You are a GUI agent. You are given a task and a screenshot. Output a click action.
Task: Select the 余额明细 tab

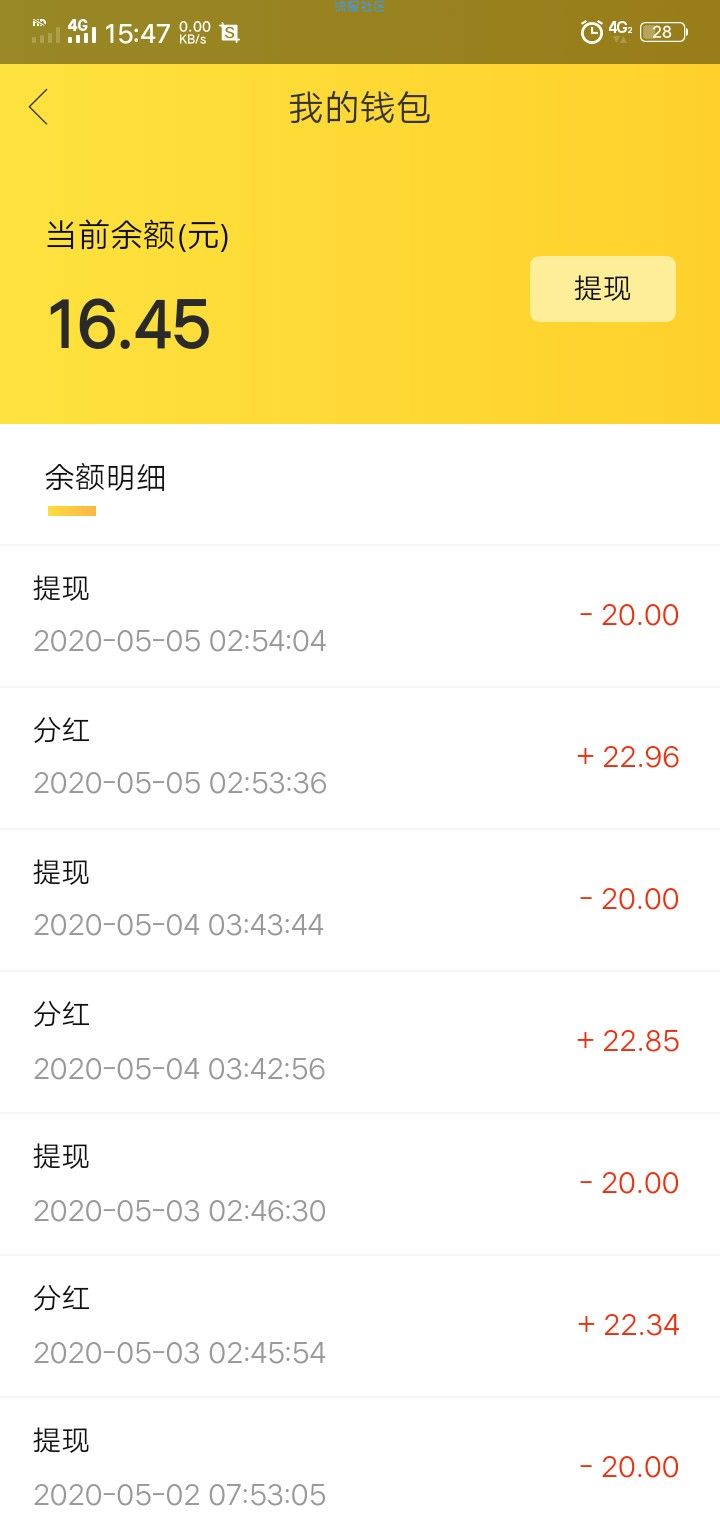[105, 478]
